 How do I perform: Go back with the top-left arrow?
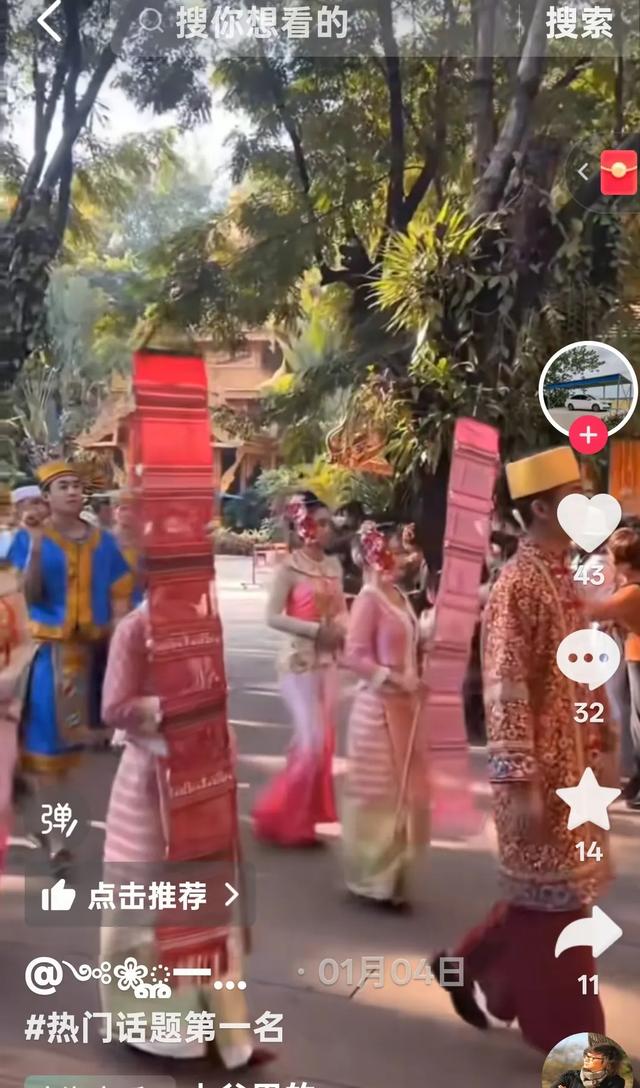coord(49,22)
